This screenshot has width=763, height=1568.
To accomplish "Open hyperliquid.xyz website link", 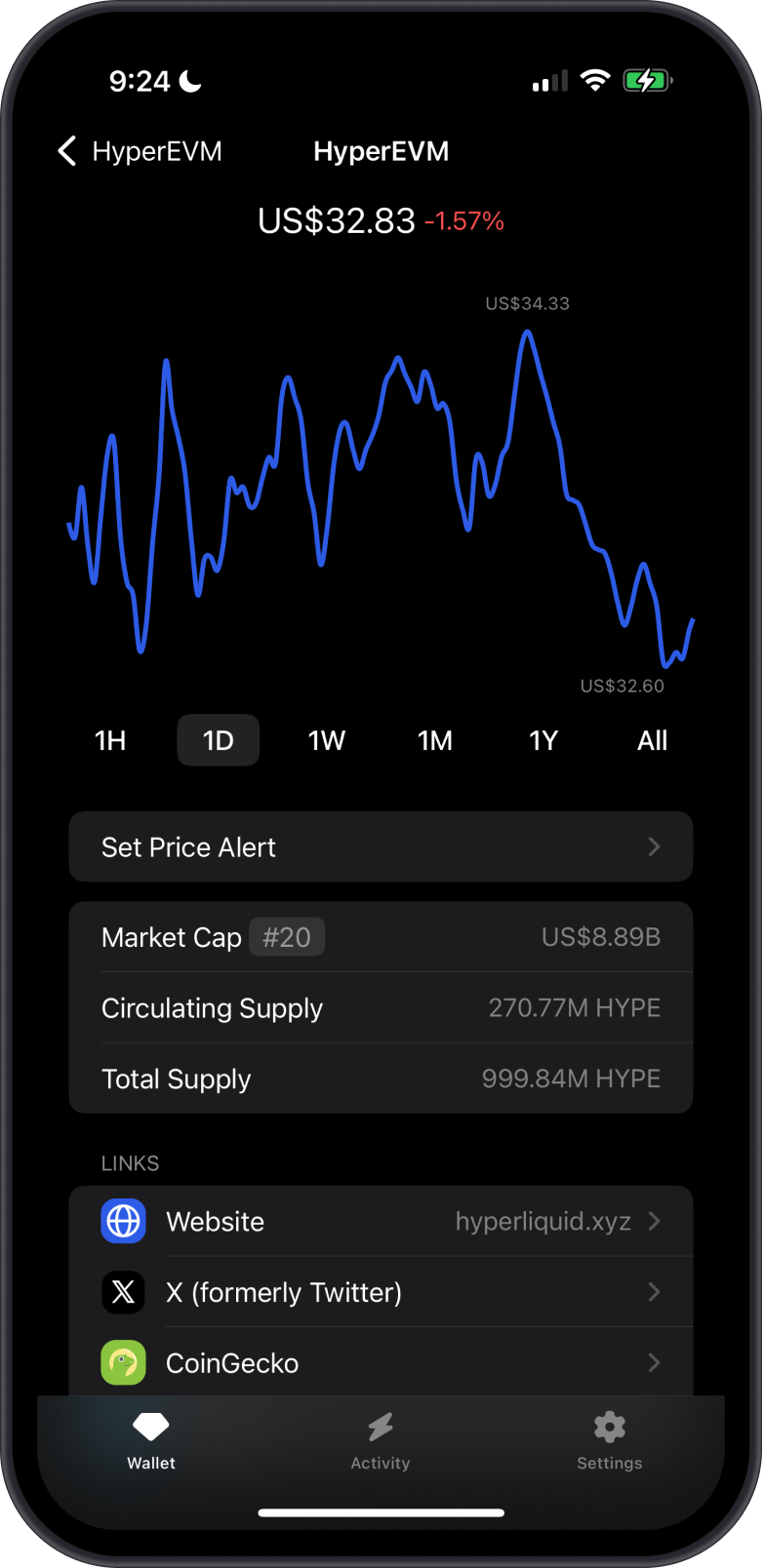I will click(x=542, y=1221).
